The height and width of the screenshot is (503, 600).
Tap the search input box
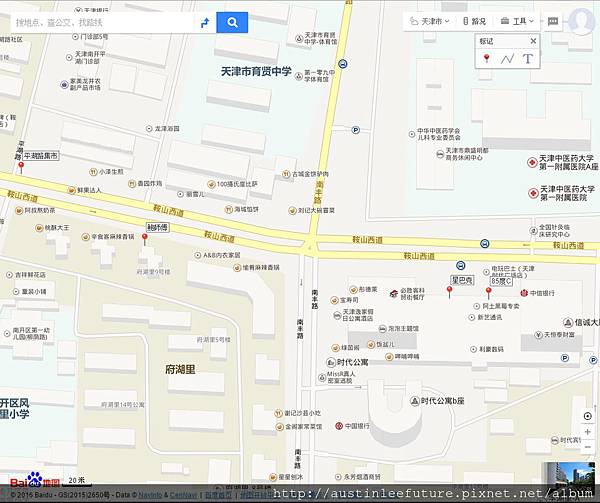tap(100, 21)
